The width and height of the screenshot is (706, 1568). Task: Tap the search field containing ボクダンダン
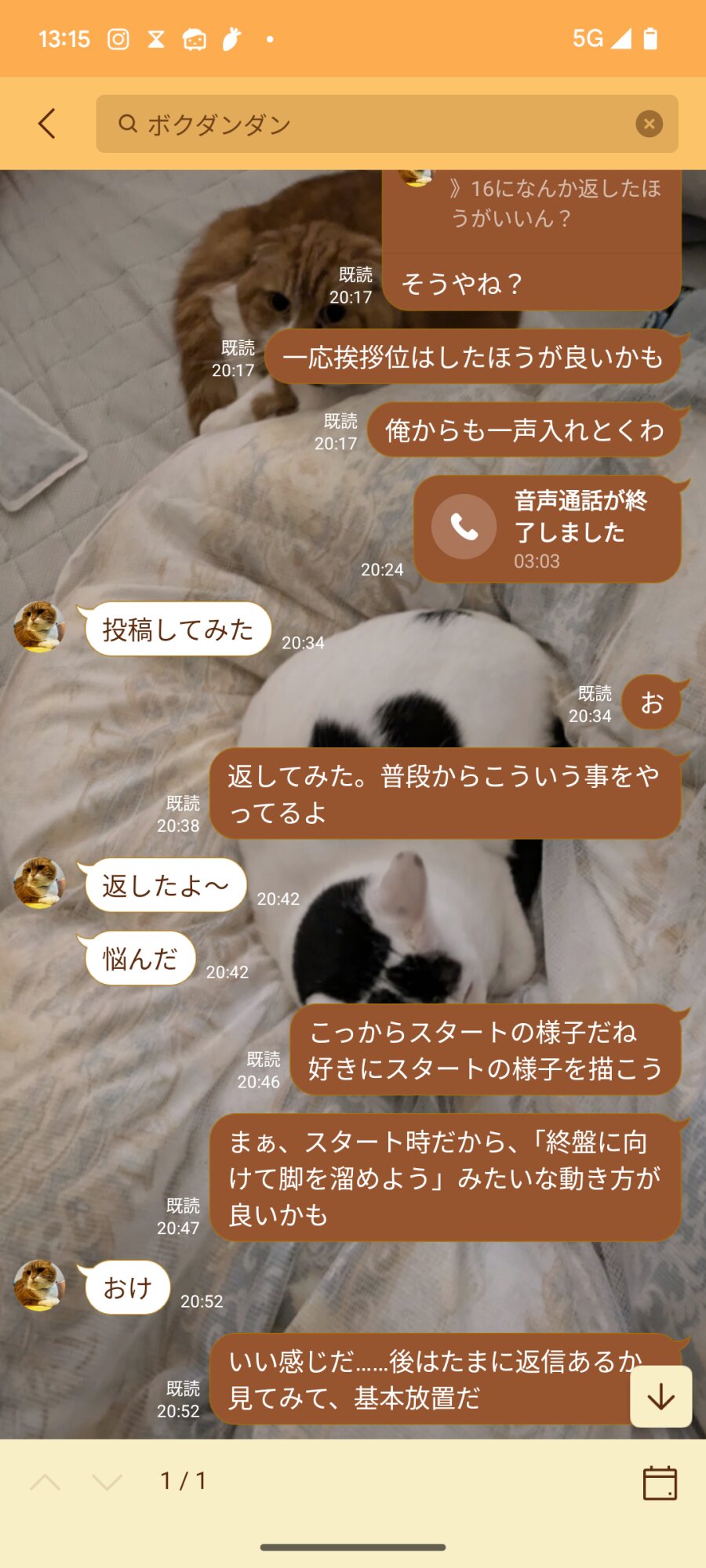387,124
